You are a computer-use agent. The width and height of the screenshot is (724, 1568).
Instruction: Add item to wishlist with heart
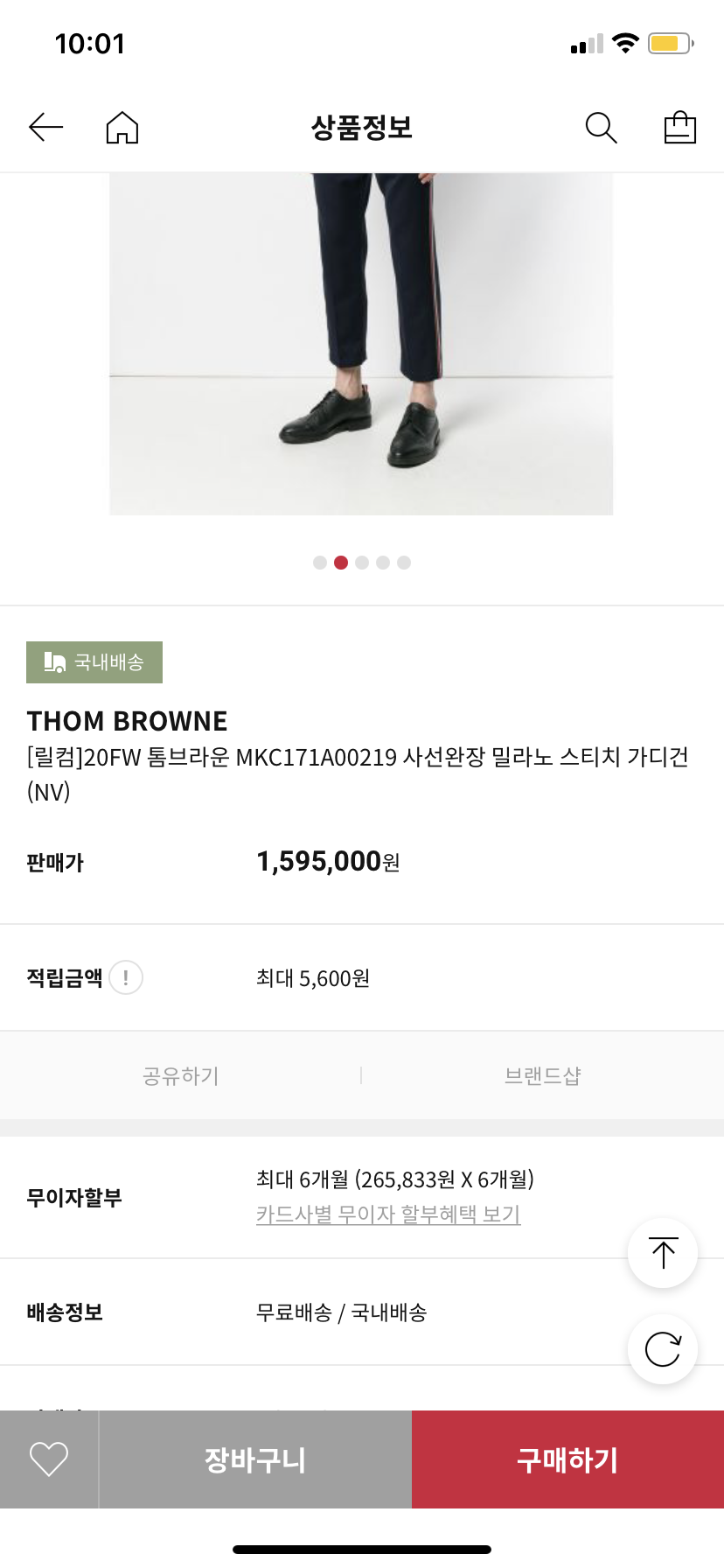coord(49,1459)
